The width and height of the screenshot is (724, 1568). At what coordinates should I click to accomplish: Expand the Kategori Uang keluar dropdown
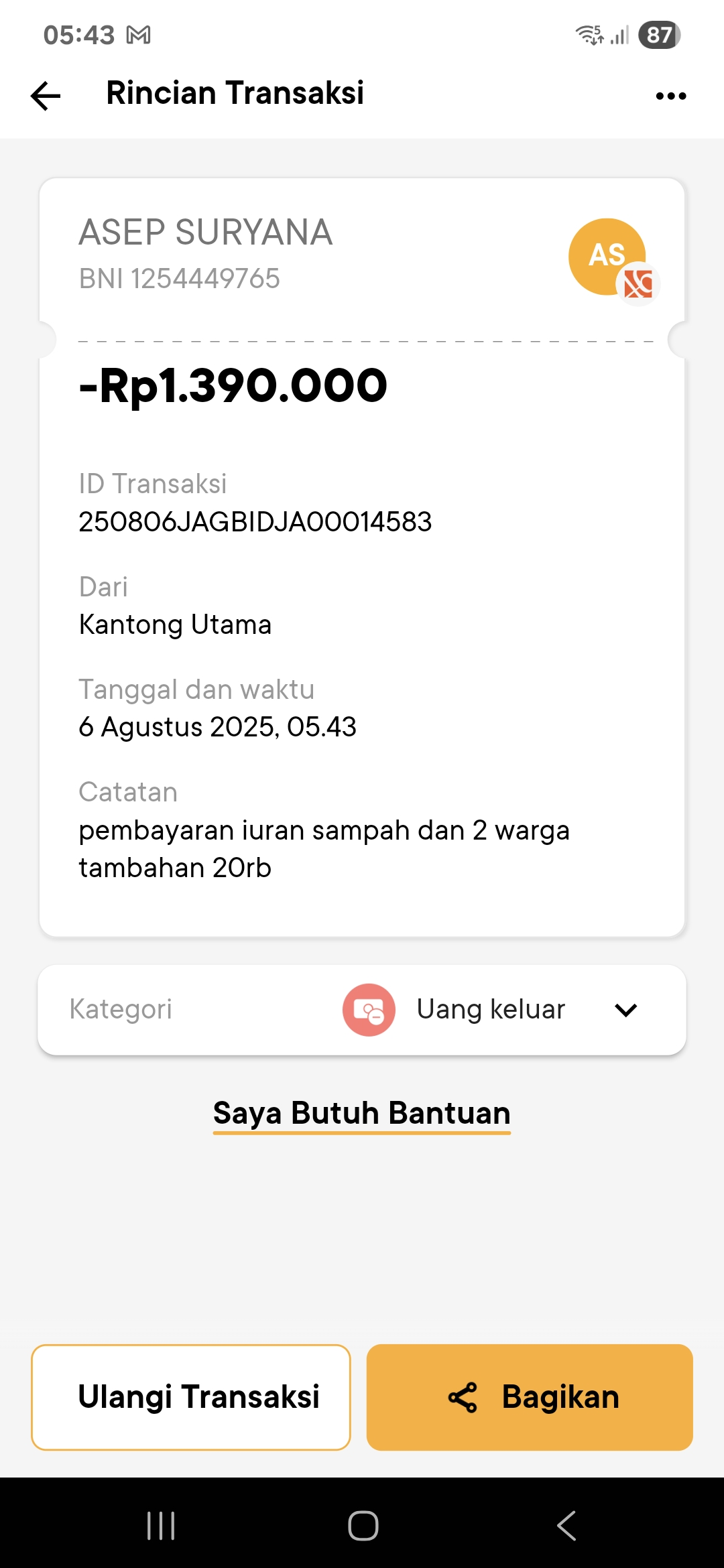coord(362,1010)
